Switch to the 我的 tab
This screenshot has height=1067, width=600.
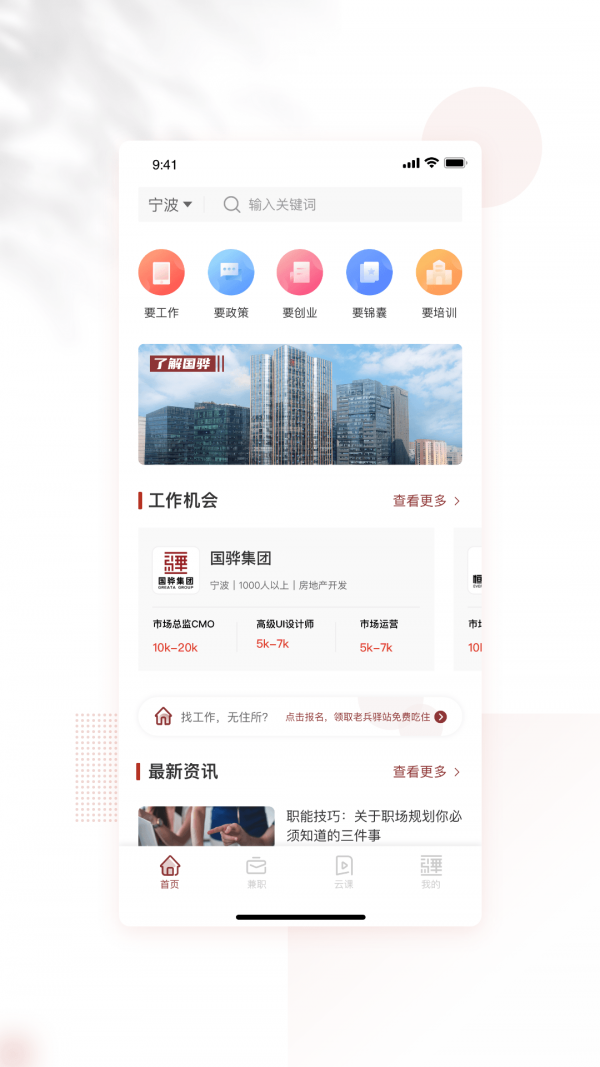[431, 872]
